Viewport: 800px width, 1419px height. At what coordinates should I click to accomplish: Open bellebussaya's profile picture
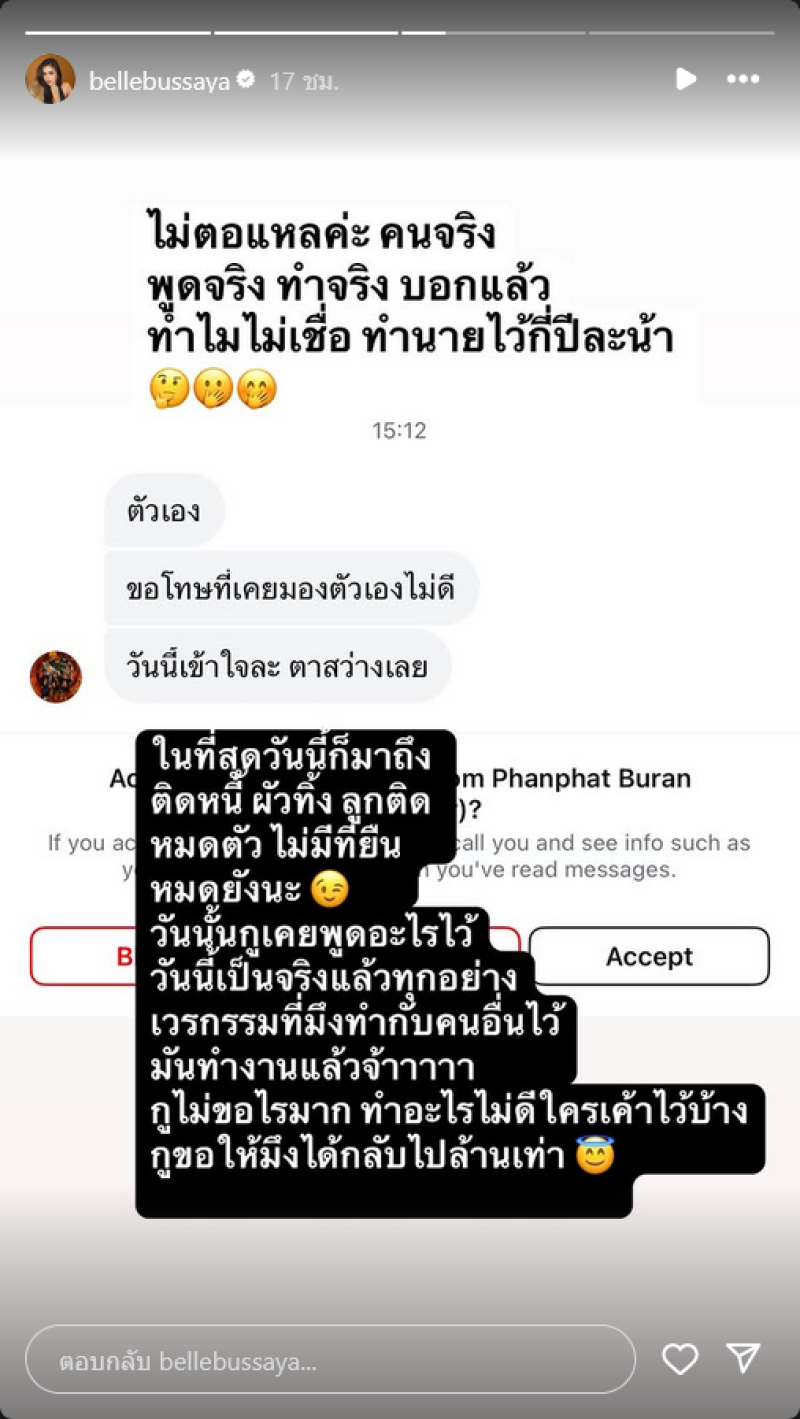coord(50,80)
